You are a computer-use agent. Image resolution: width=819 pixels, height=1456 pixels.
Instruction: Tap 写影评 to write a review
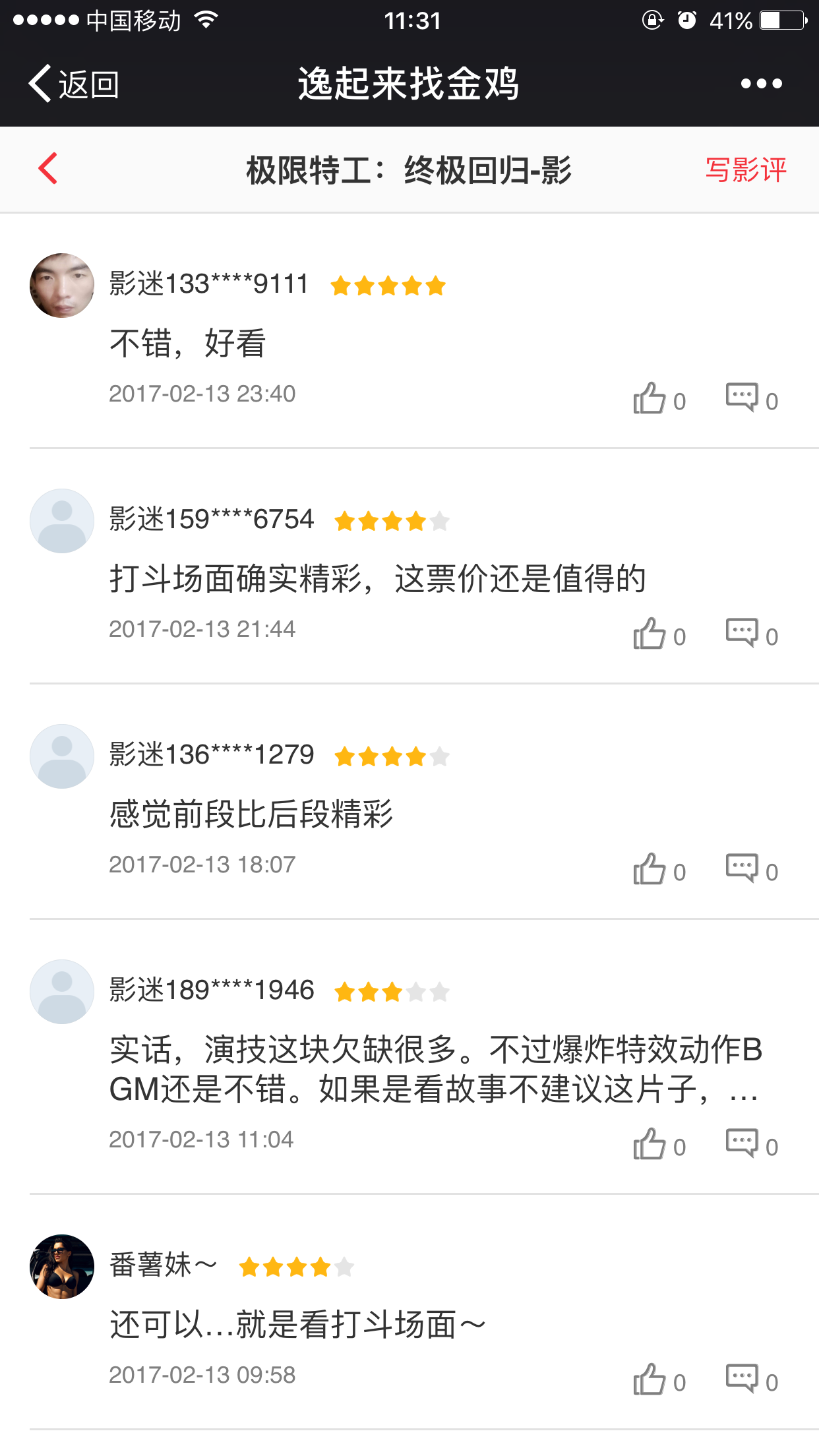pos(746,169)
